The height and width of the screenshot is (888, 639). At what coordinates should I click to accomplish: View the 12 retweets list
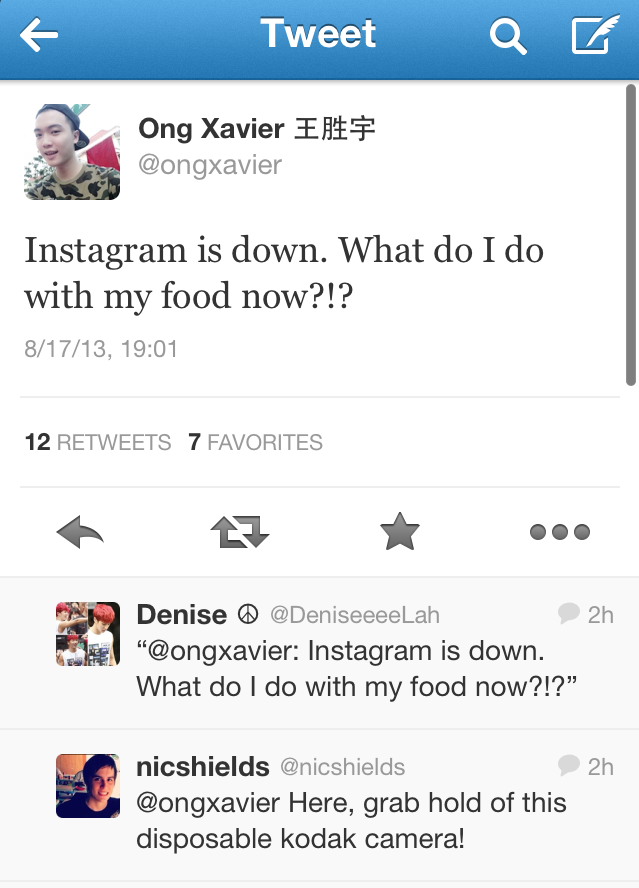98,442
